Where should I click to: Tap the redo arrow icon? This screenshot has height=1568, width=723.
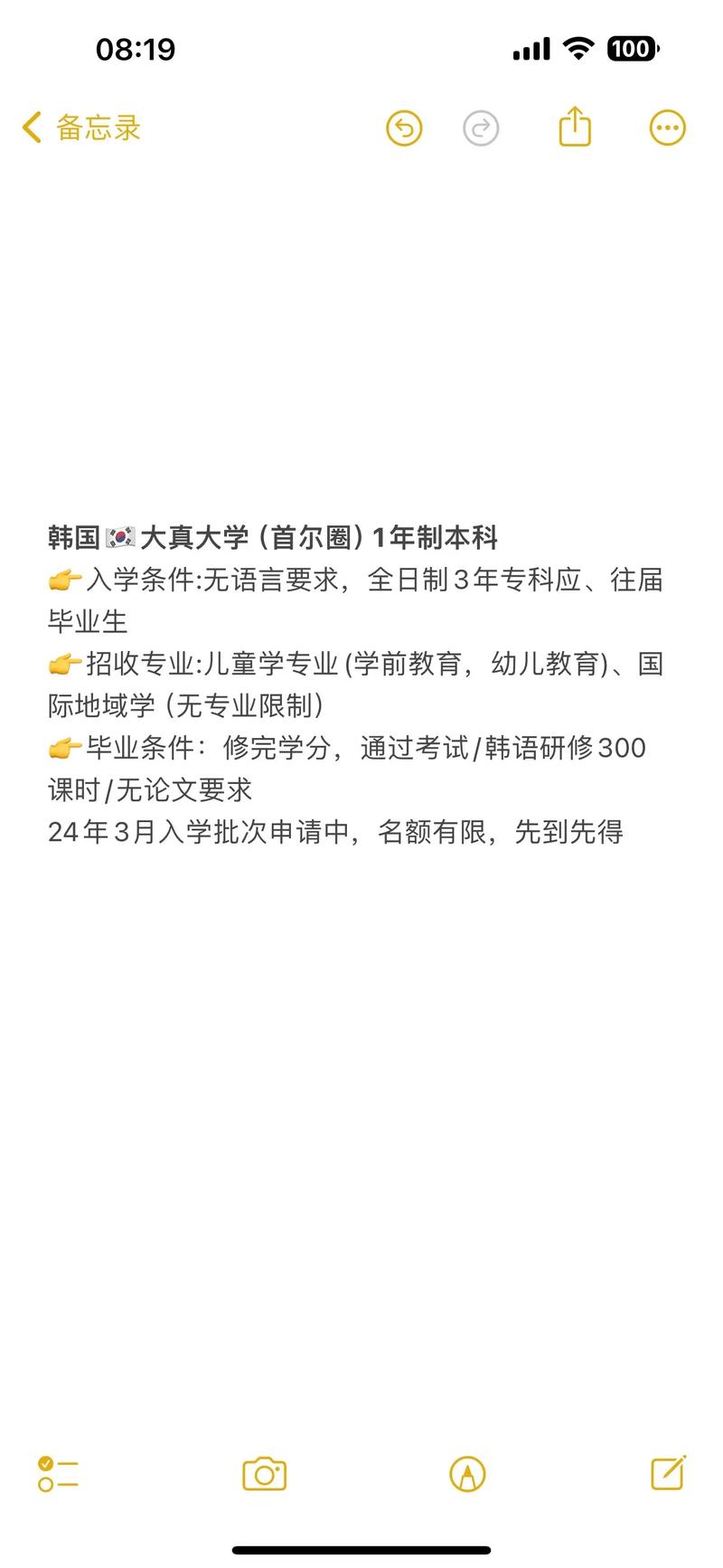481,128
